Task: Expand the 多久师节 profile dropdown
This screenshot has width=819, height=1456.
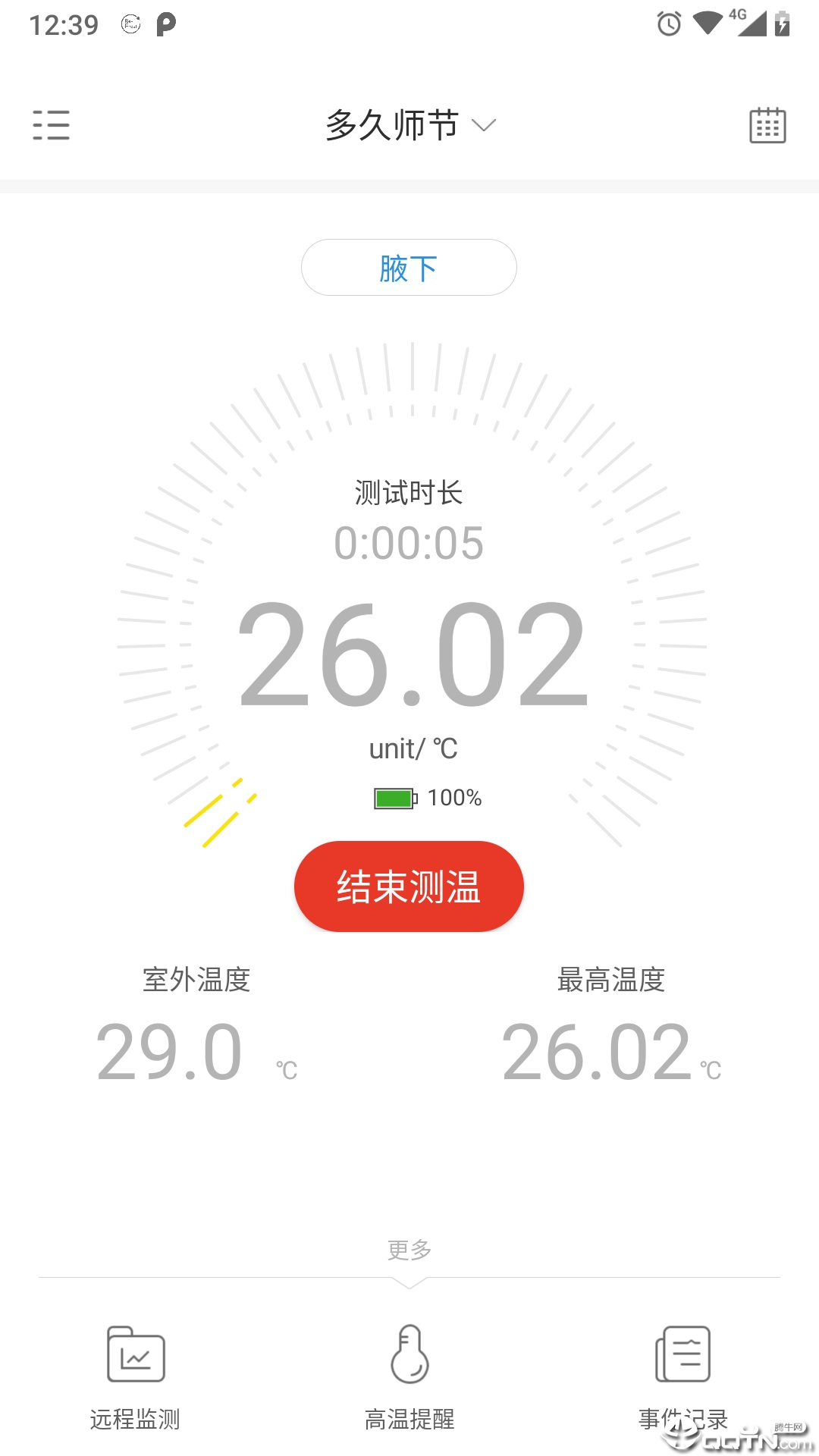Action: tap(409, 125)
